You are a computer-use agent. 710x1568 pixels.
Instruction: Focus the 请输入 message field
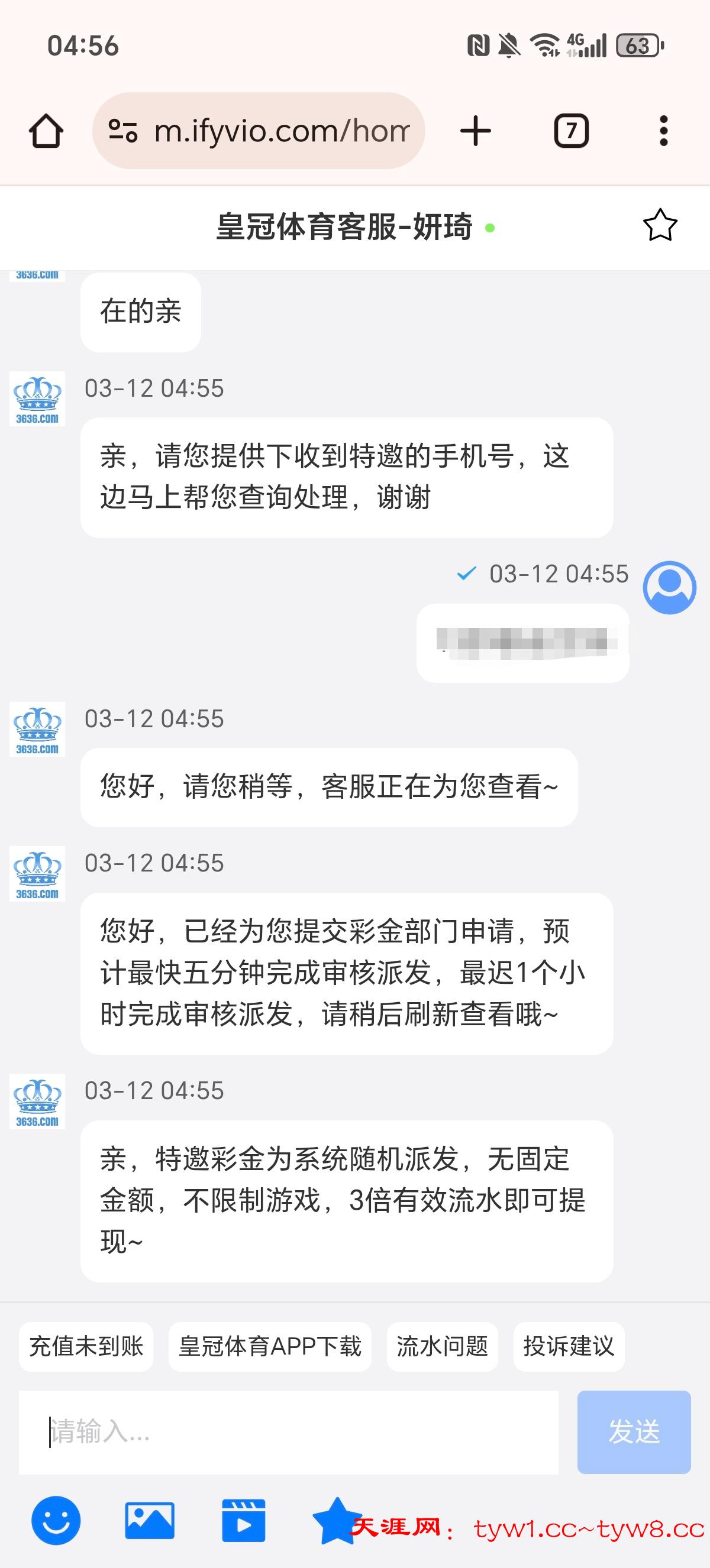pos(288,1431)
